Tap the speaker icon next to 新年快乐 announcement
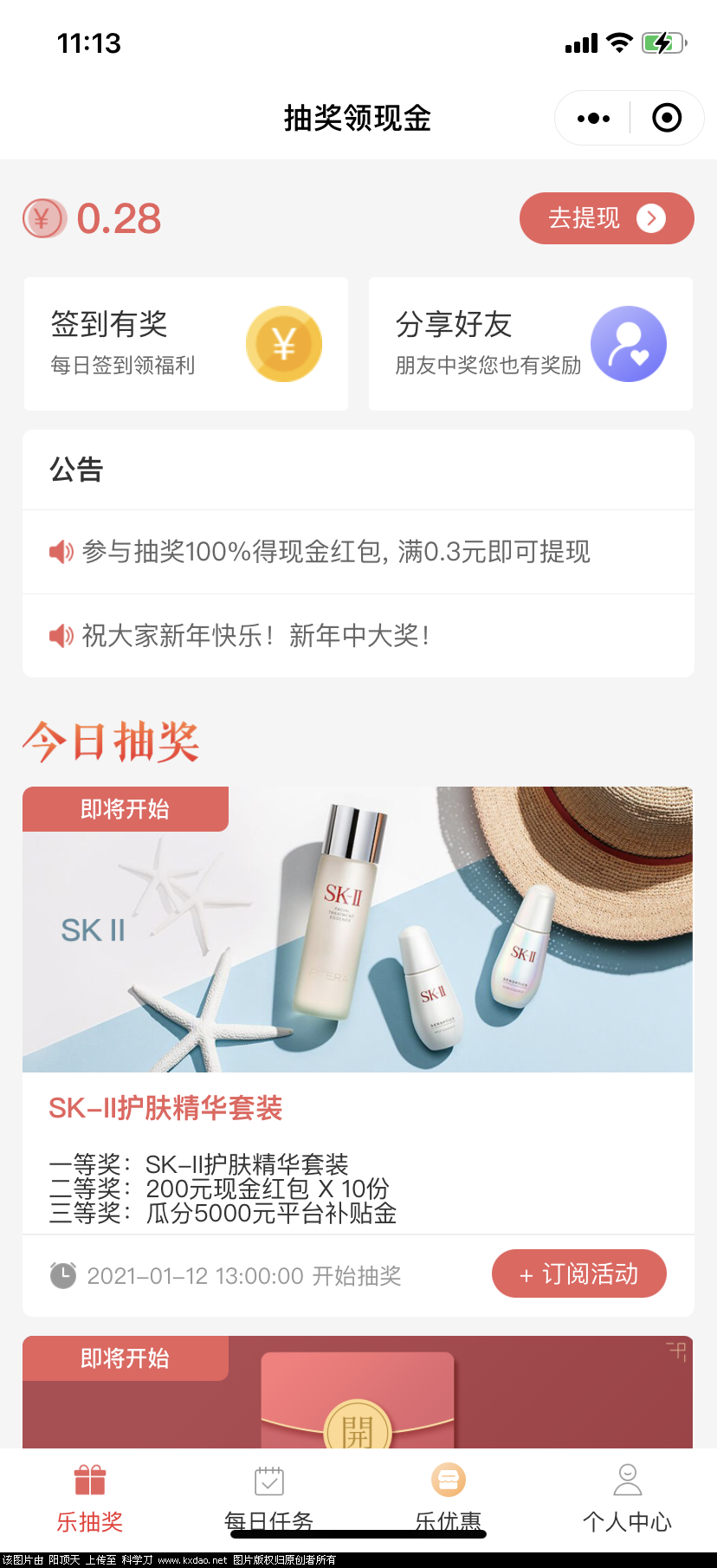This screenshot has height=1568, width=717. pos(60,636)
